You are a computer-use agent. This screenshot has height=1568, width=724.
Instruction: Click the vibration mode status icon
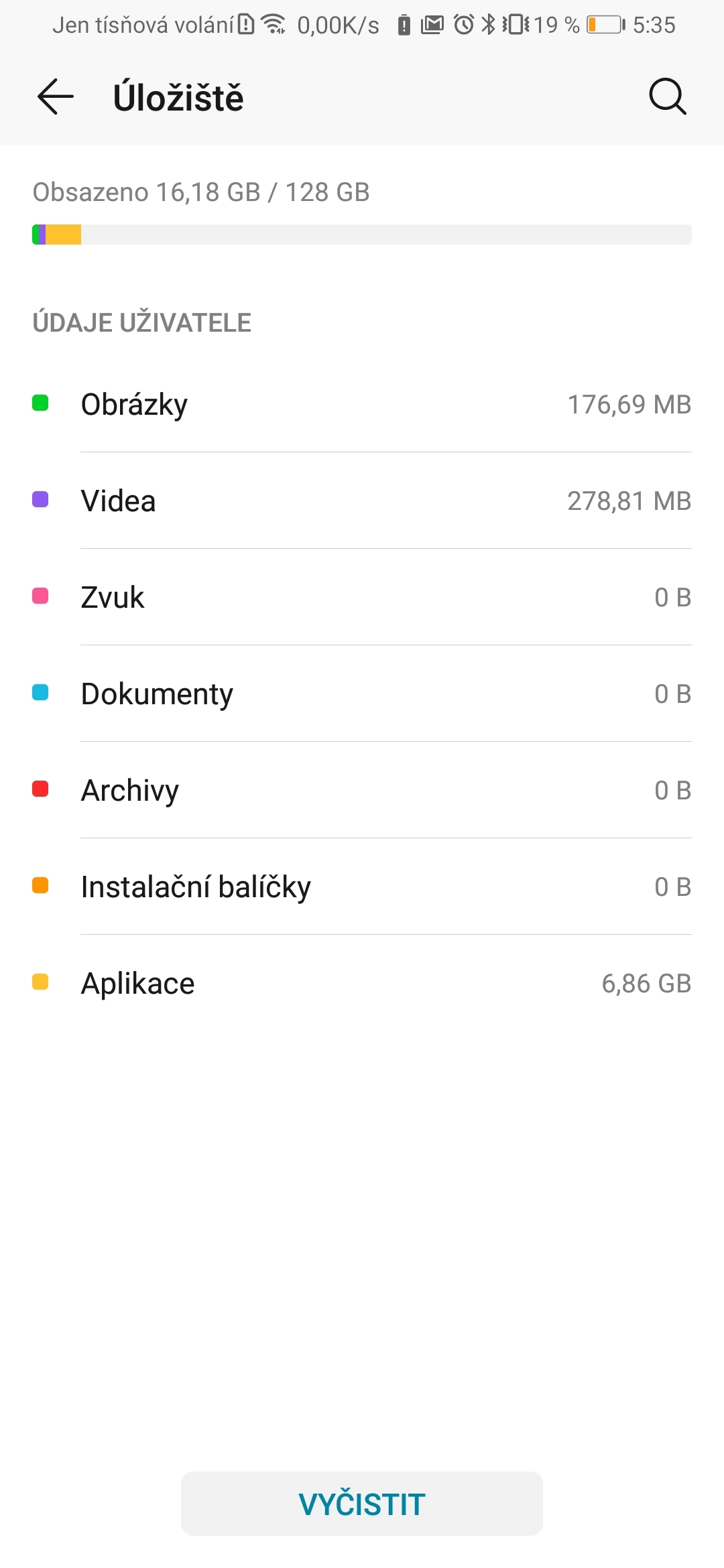tap(514, 24)
